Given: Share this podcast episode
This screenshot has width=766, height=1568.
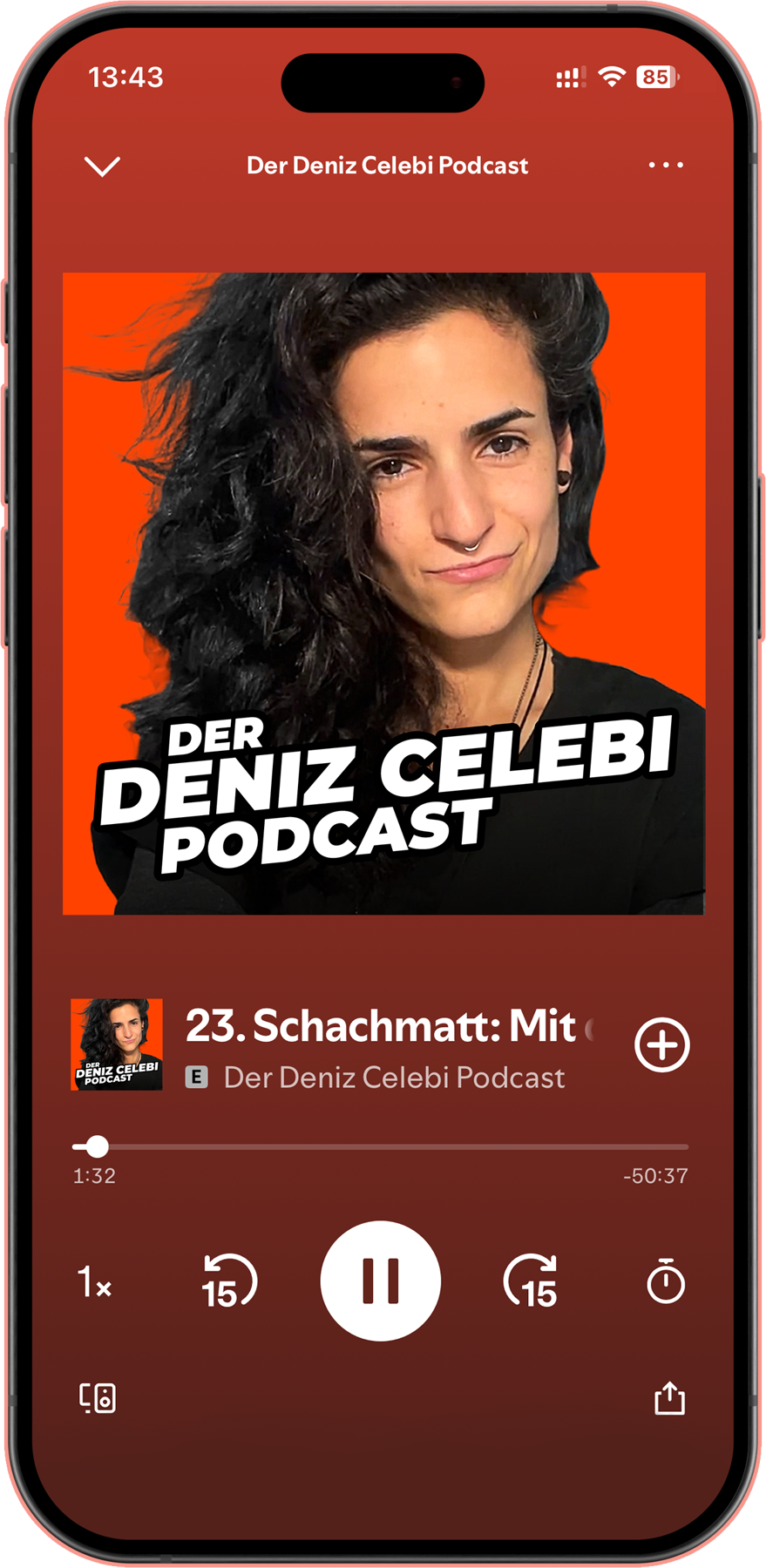Looking at the screenshot, I should click(668, 1398).
